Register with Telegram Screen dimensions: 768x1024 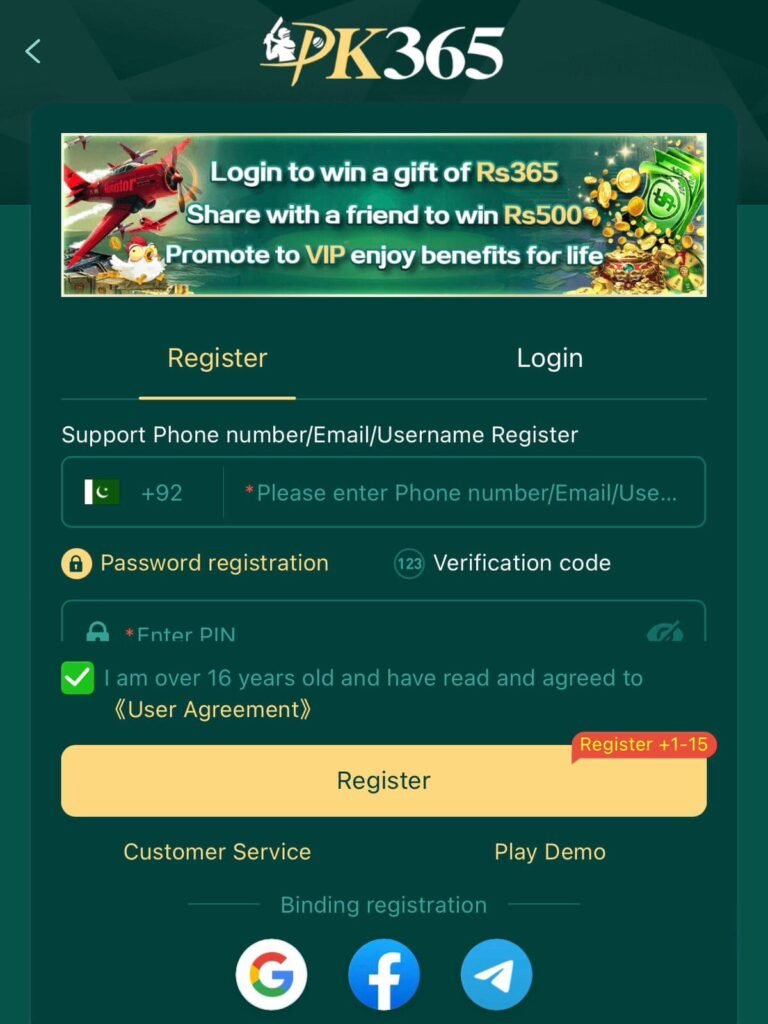click(496, 974)
